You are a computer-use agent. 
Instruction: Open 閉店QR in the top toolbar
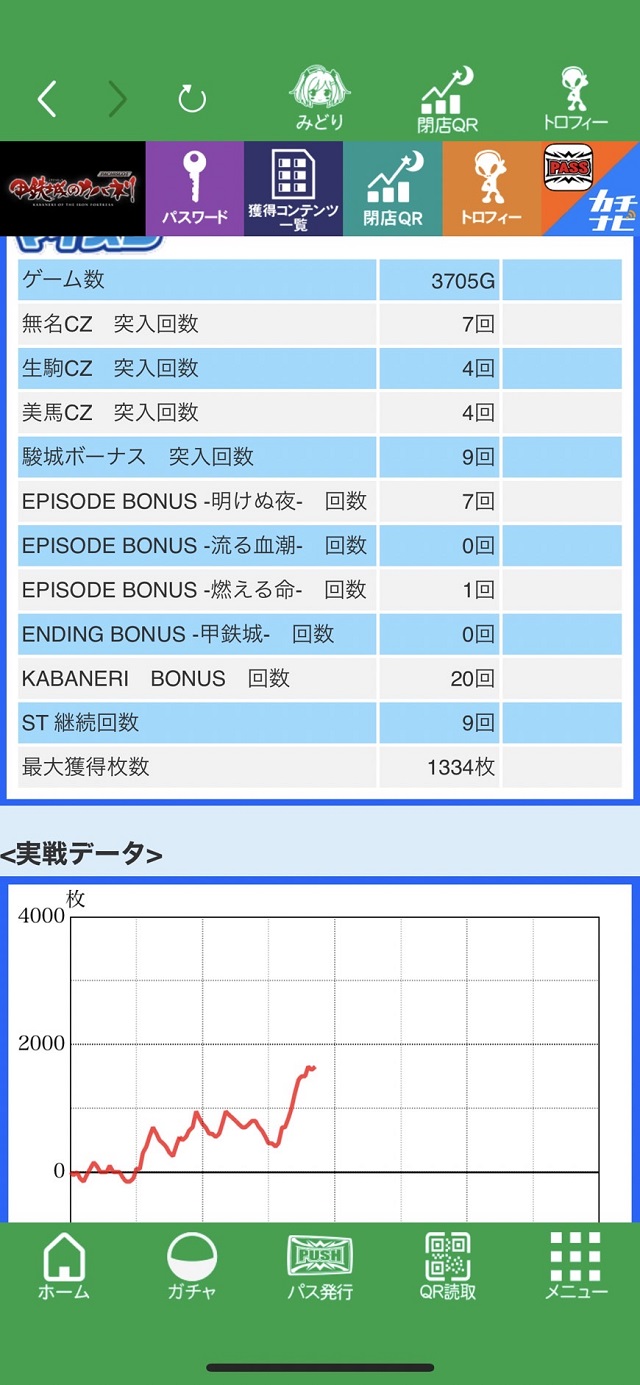(447, 99)
